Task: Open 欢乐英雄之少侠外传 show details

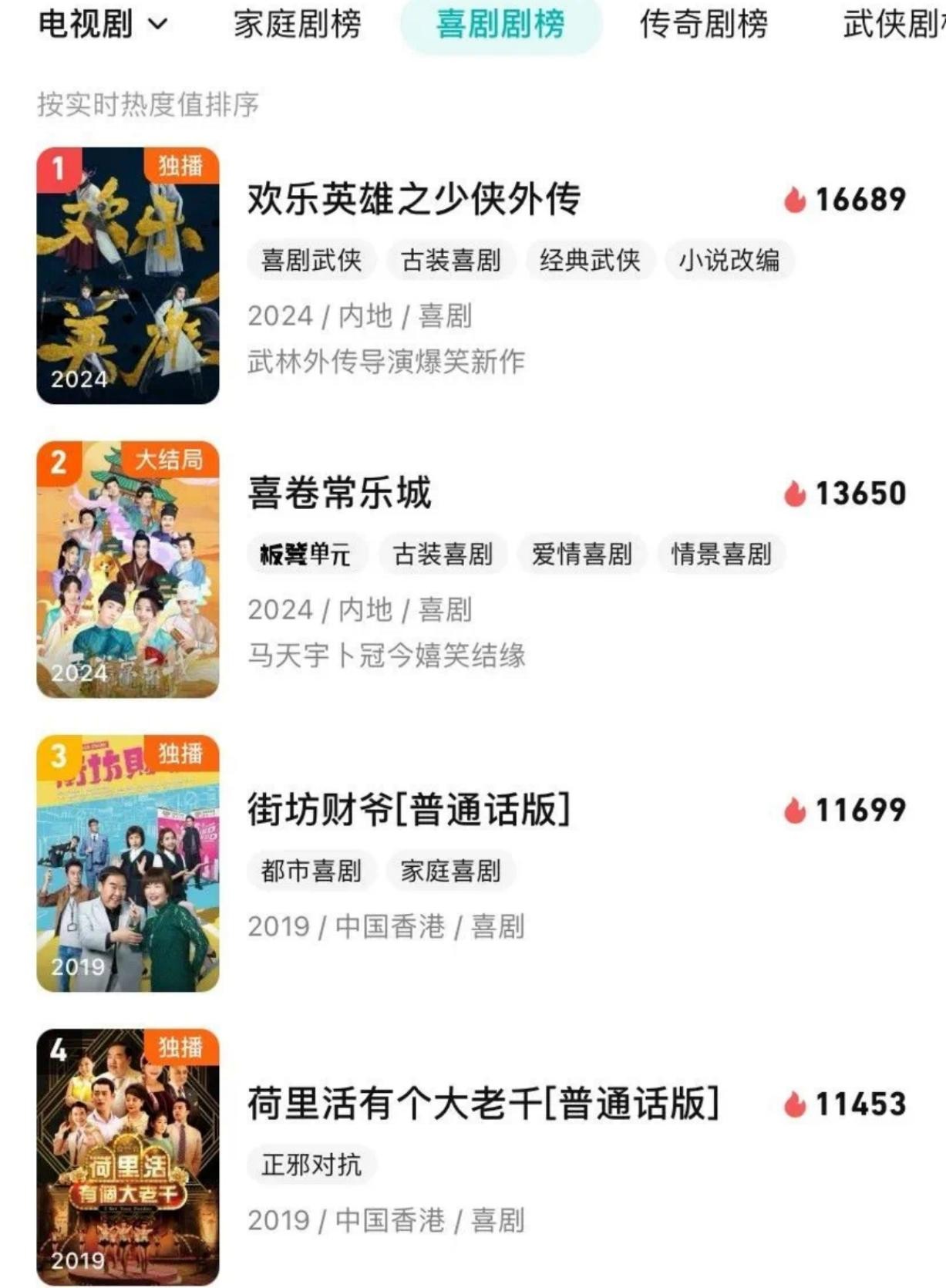Action: (414, 199)
